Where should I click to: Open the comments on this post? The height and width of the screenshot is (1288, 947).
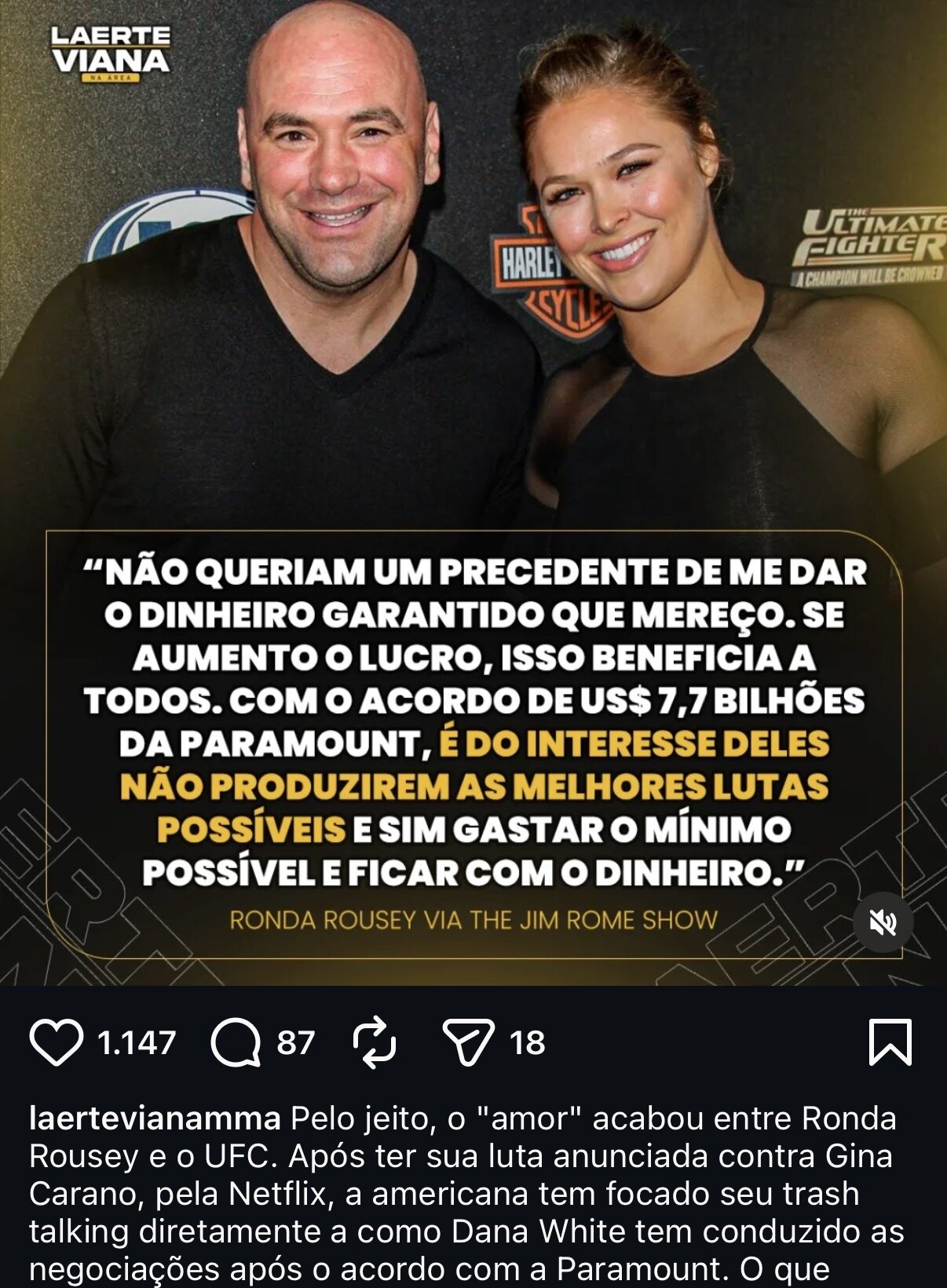click(x=236, y=1042)
